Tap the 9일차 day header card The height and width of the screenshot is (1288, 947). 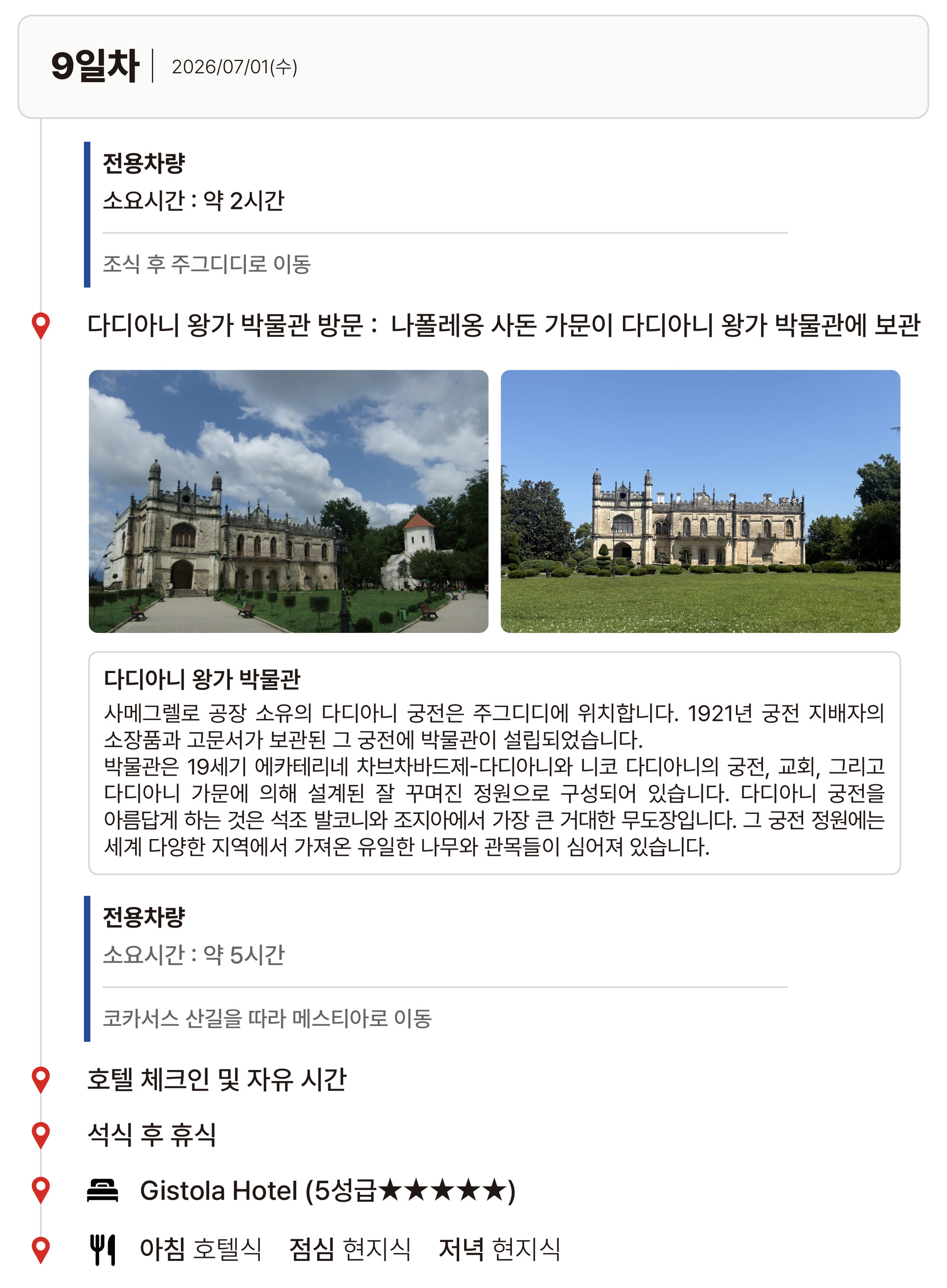[473, 67]
